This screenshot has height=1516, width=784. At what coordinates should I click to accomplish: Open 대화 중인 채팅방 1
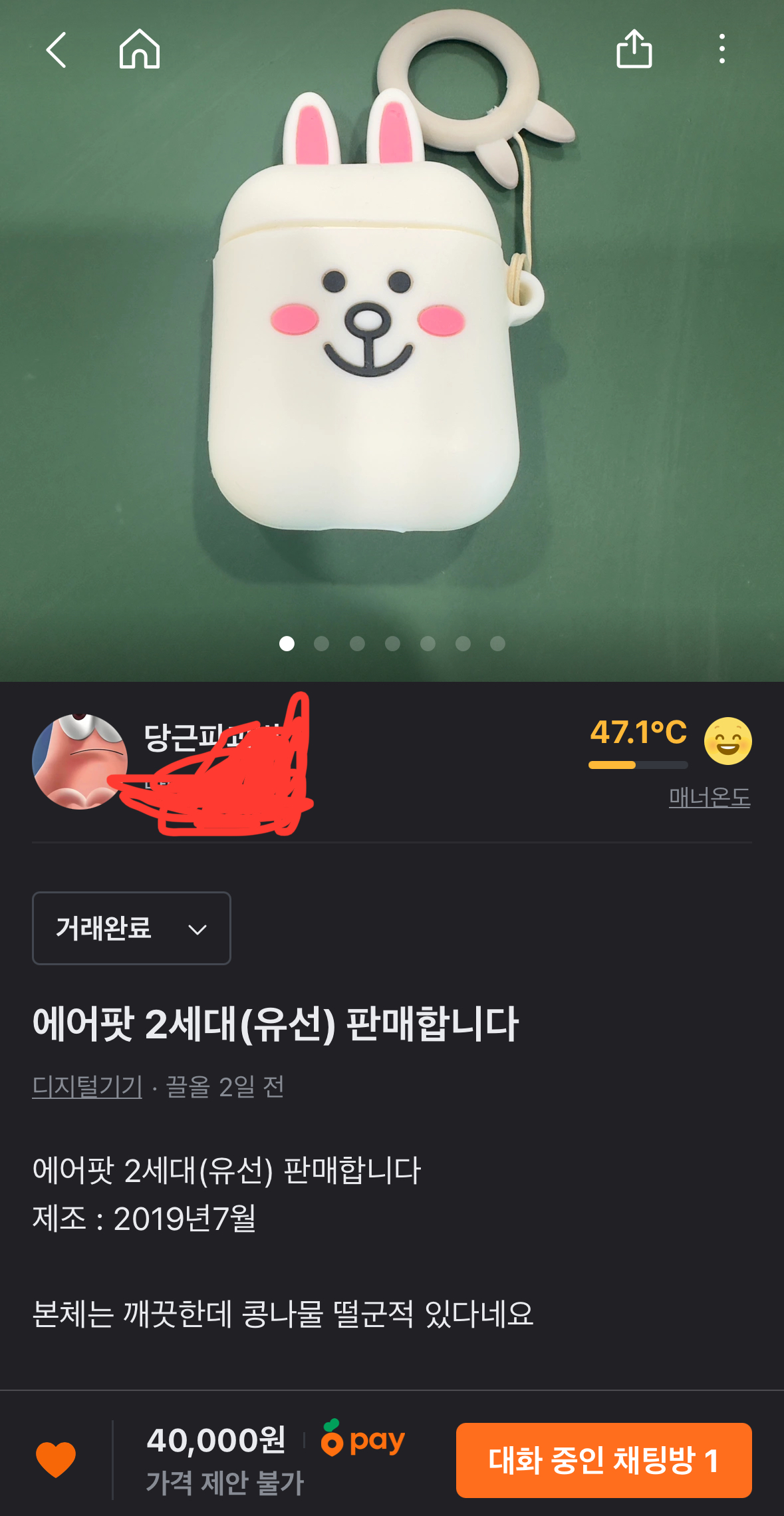pyautogui.click(x=603, y=1460)
